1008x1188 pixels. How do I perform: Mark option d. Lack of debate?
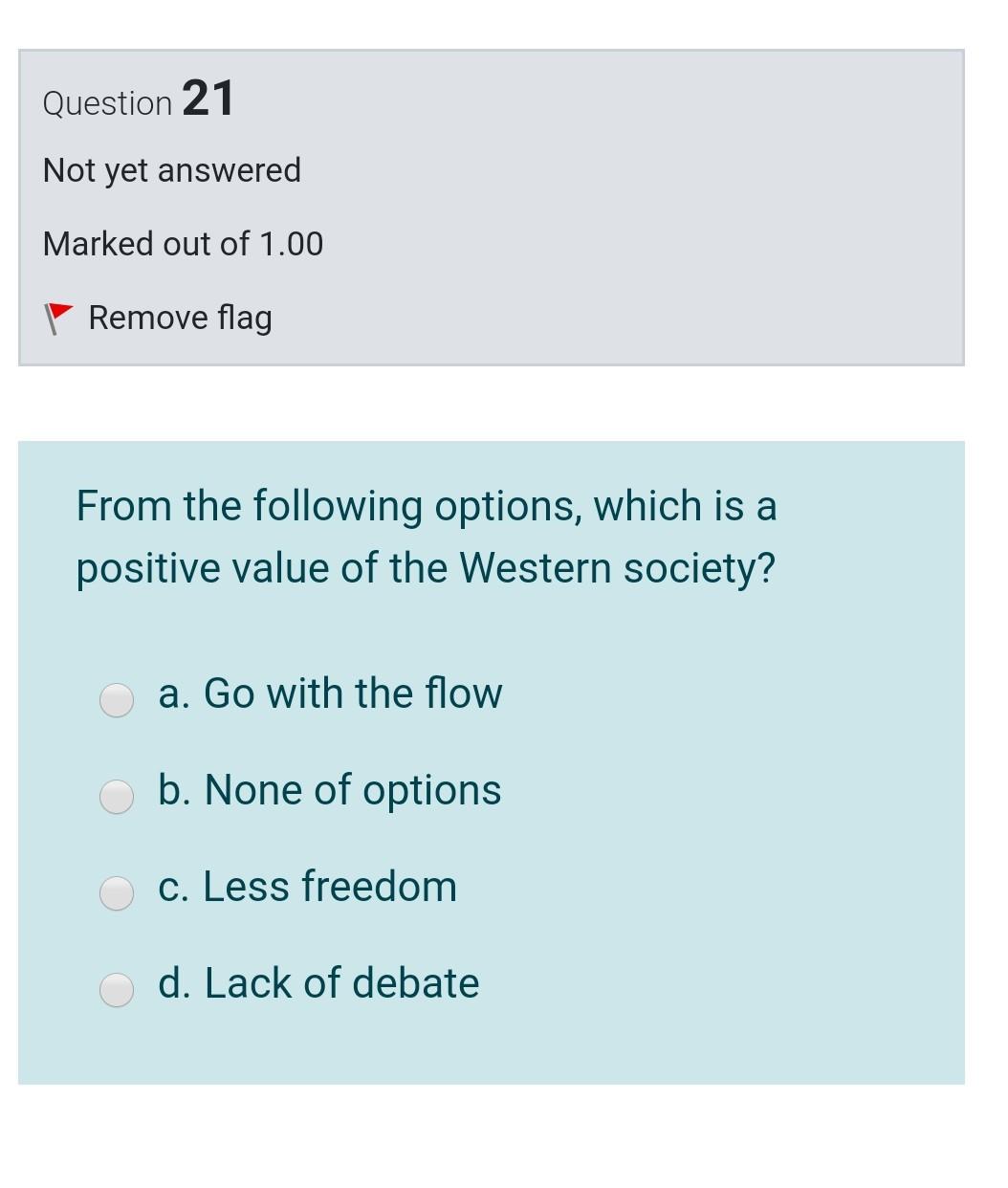[117, 990]
